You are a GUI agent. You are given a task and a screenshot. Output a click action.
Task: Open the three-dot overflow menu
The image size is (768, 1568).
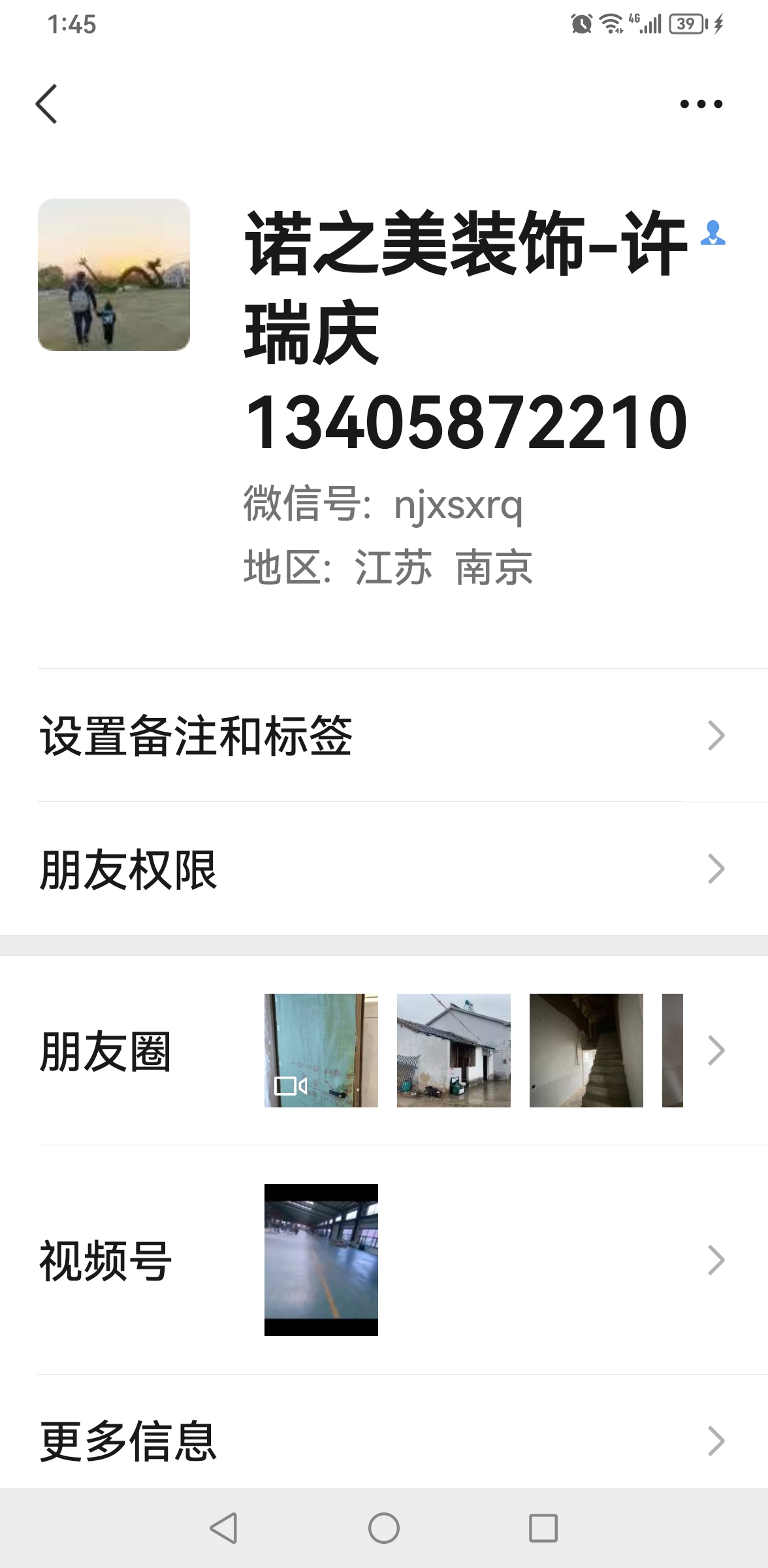coord(701,104)
